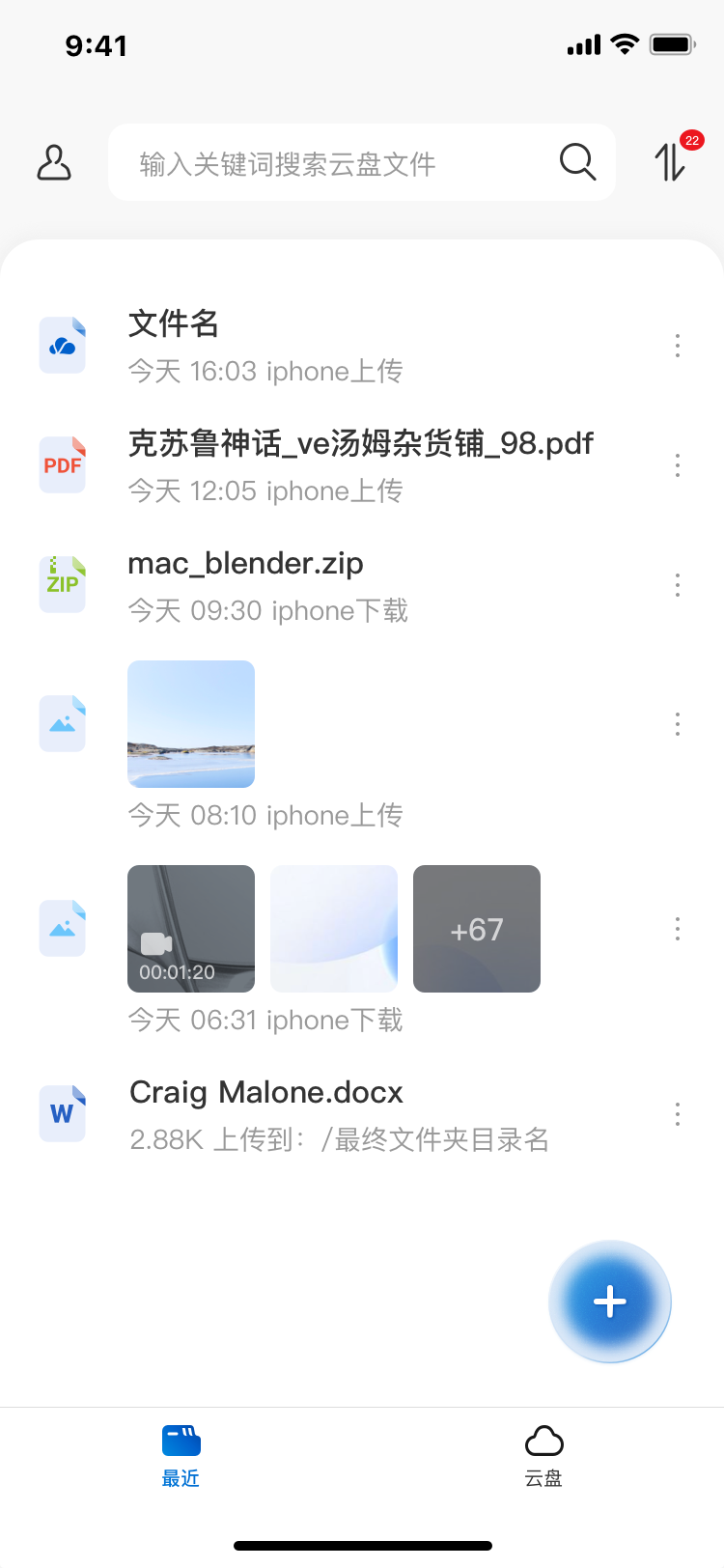This screenshot has width=724, height=1568.
Task: Open the three-dot menu for 克苏鲁神话 PDF
Action: [x=677, y=464]
